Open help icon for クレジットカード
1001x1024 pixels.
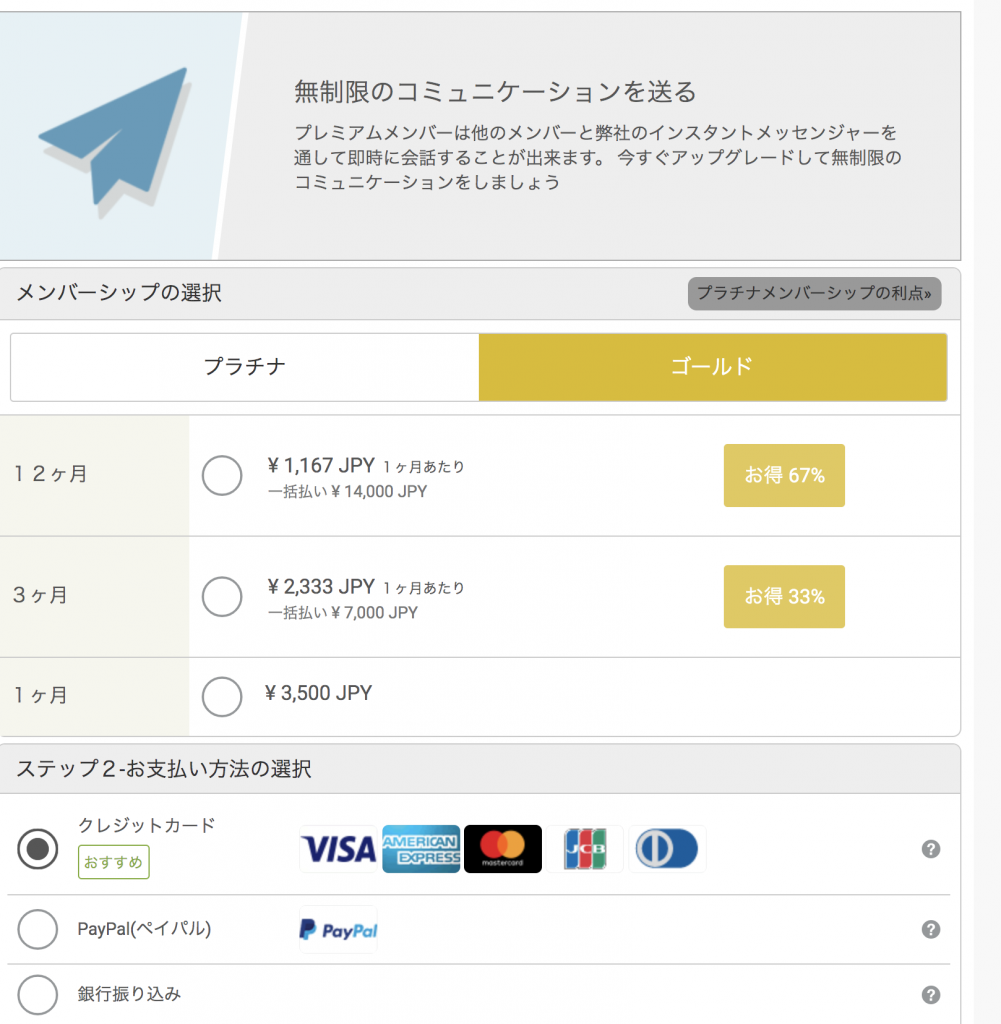coord(930,849)
